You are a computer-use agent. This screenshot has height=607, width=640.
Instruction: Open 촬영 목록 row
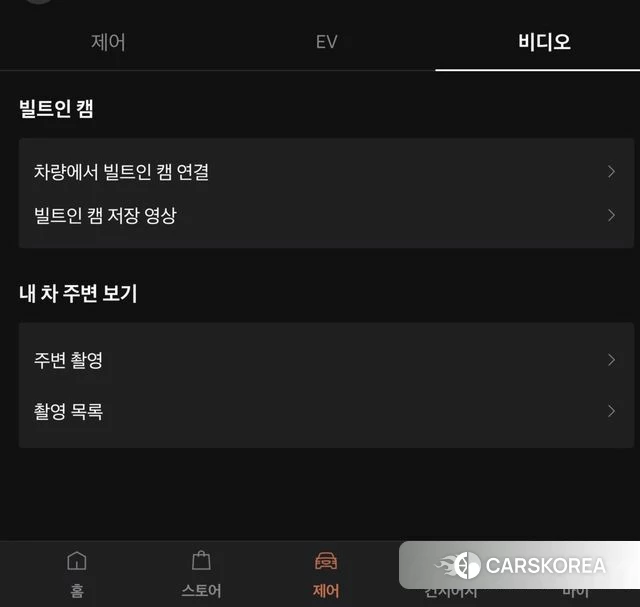click(x=326, y=410)
